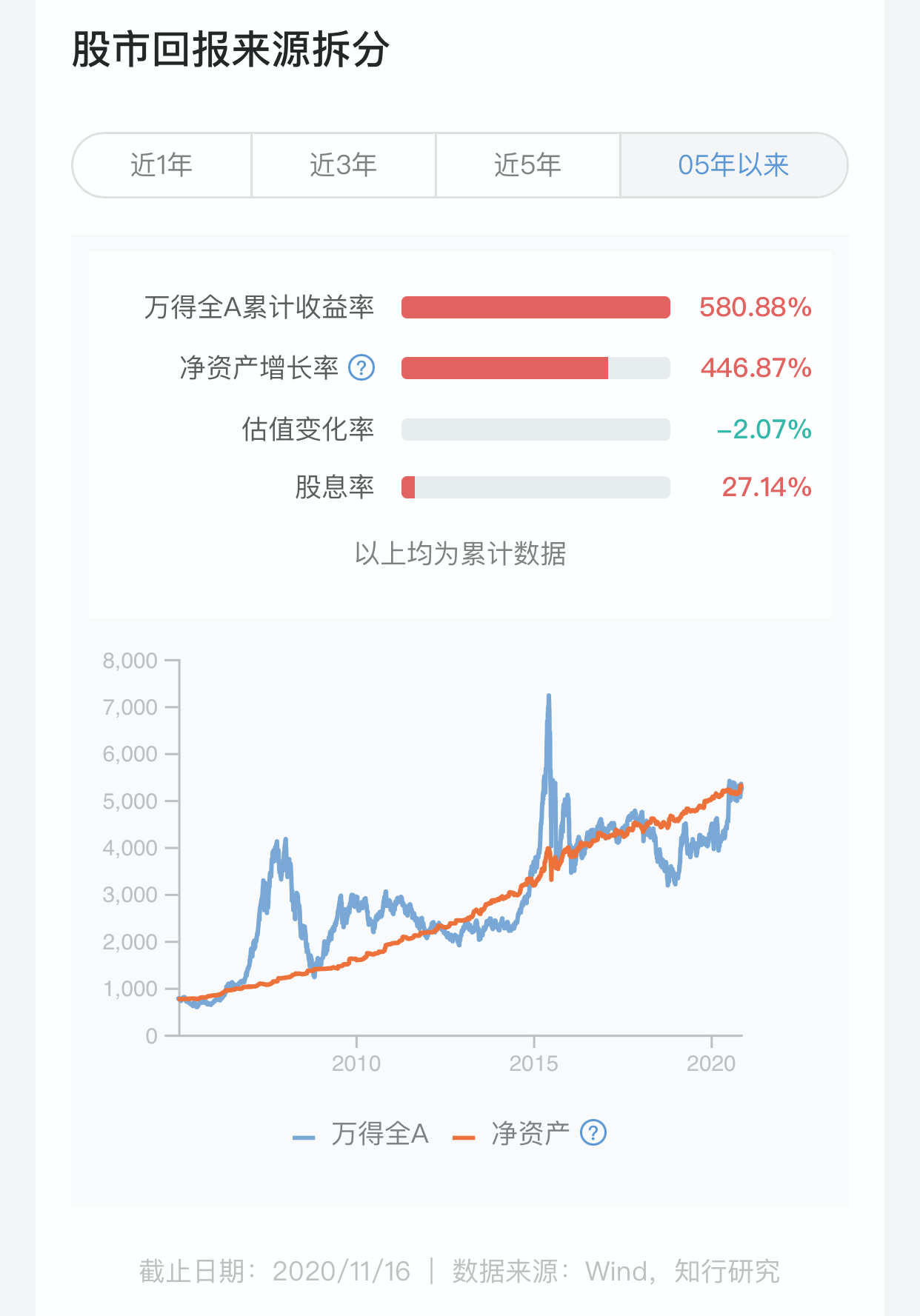Switch to the 近1年 tab
This screenshot has width=920, height=1316.
[161, 165]
